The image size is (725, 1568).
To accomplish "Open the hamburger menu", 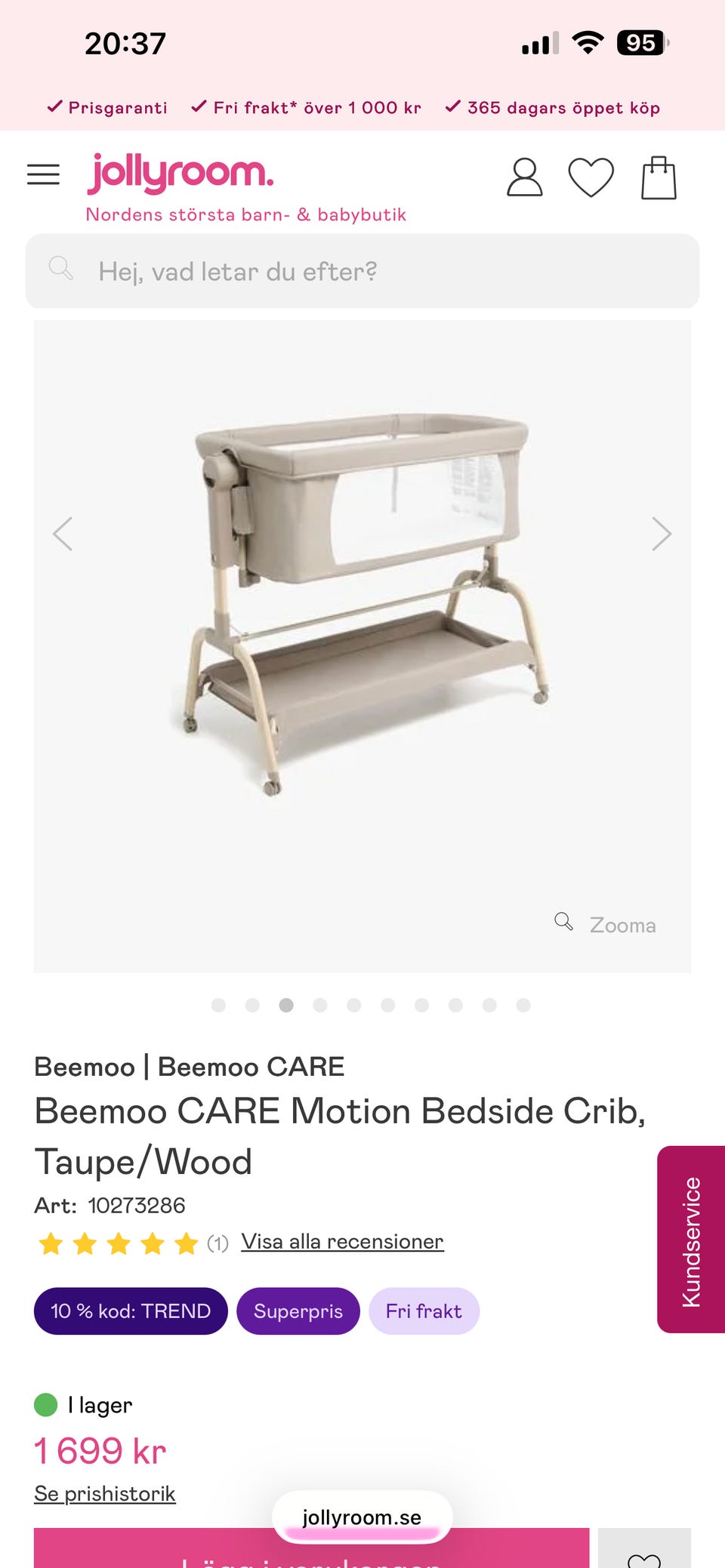I will click(43, 174).
